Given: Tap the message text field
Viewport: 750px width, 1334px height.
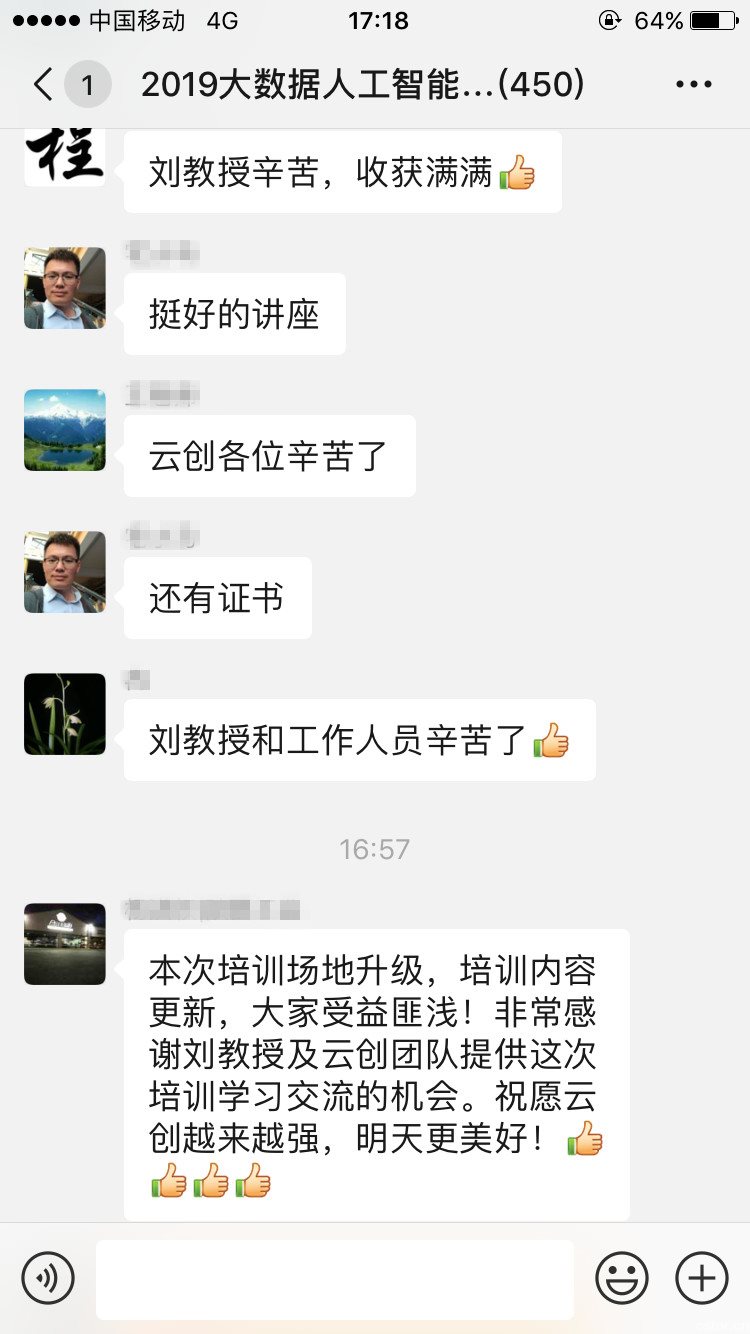Looking at the screenshot, I should coord(335,1279).
